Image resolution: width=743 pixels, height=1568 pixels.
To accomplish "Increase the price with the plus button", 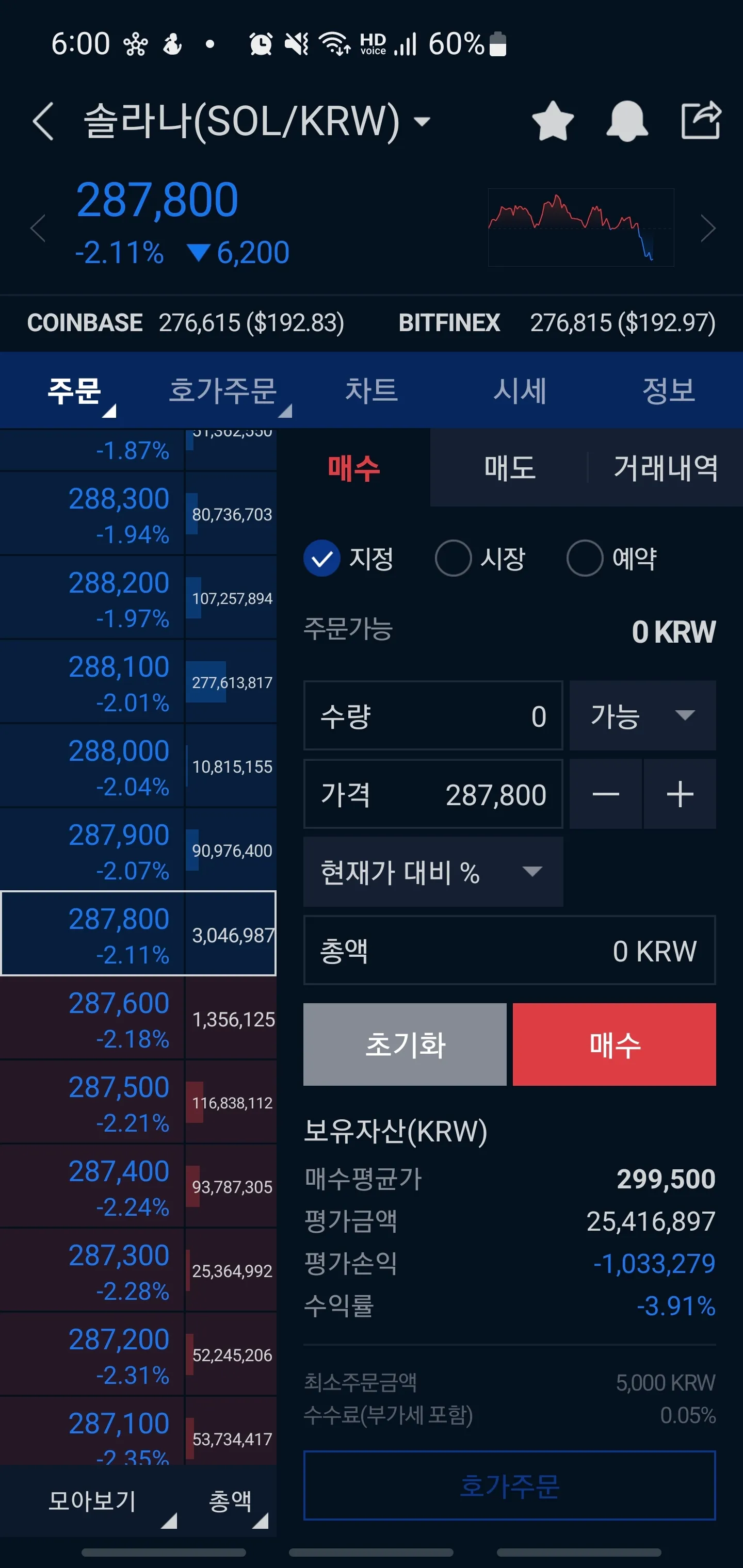I will tap(680, 794).
